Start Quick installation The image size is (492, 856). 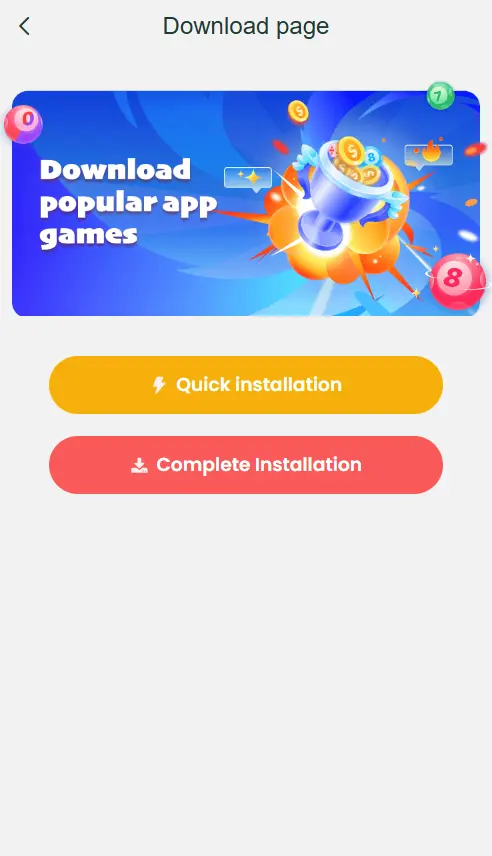tap(246, 385)
